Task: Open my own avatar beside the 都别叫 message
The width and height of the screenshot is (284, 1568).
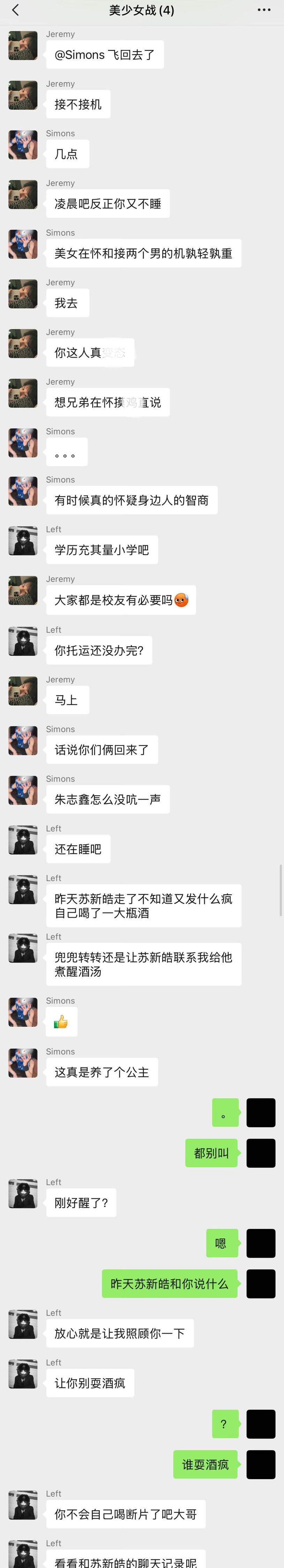Action: (x=261, y=1153)
